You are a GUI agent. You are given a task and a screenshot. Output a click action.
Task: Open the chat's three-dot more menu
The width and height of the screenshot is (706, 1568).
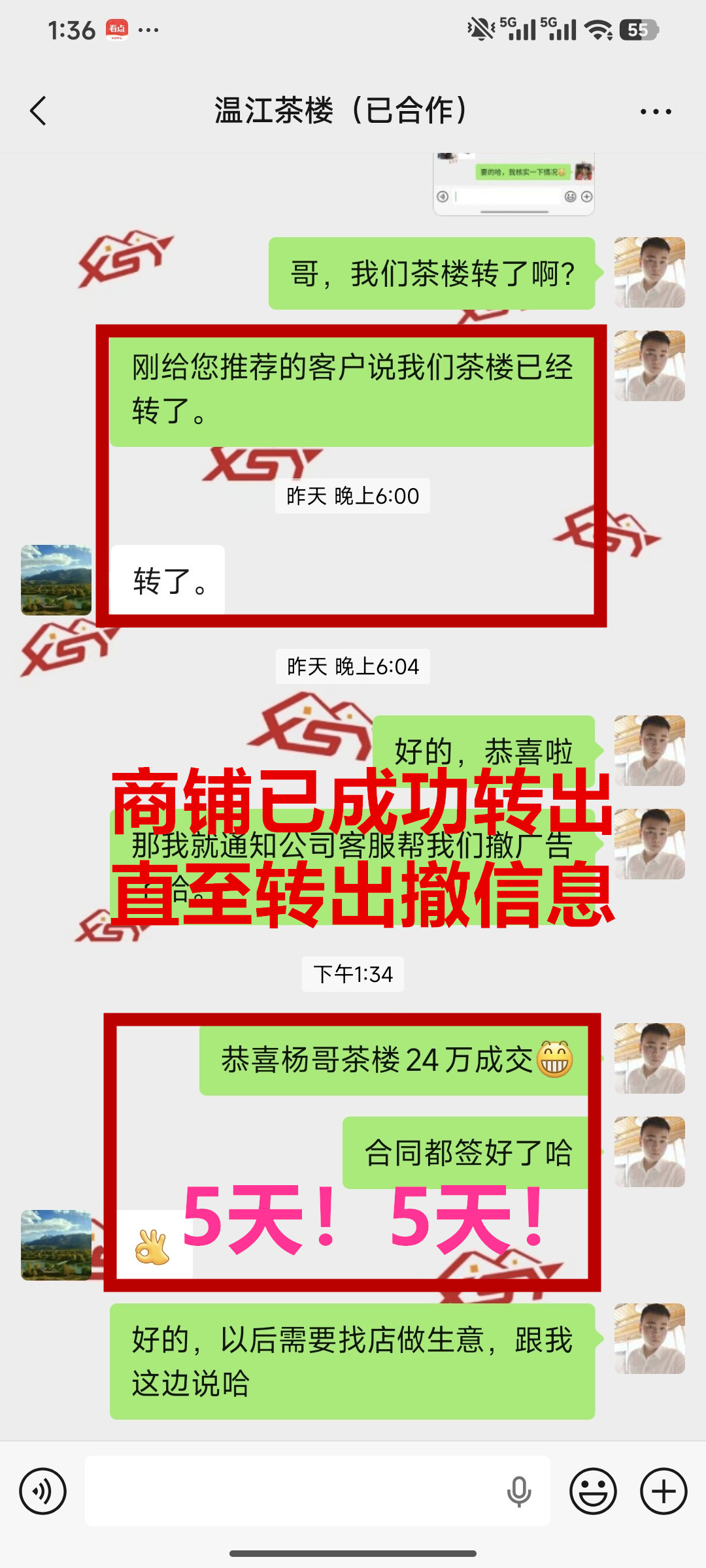[x=656, y=112]
